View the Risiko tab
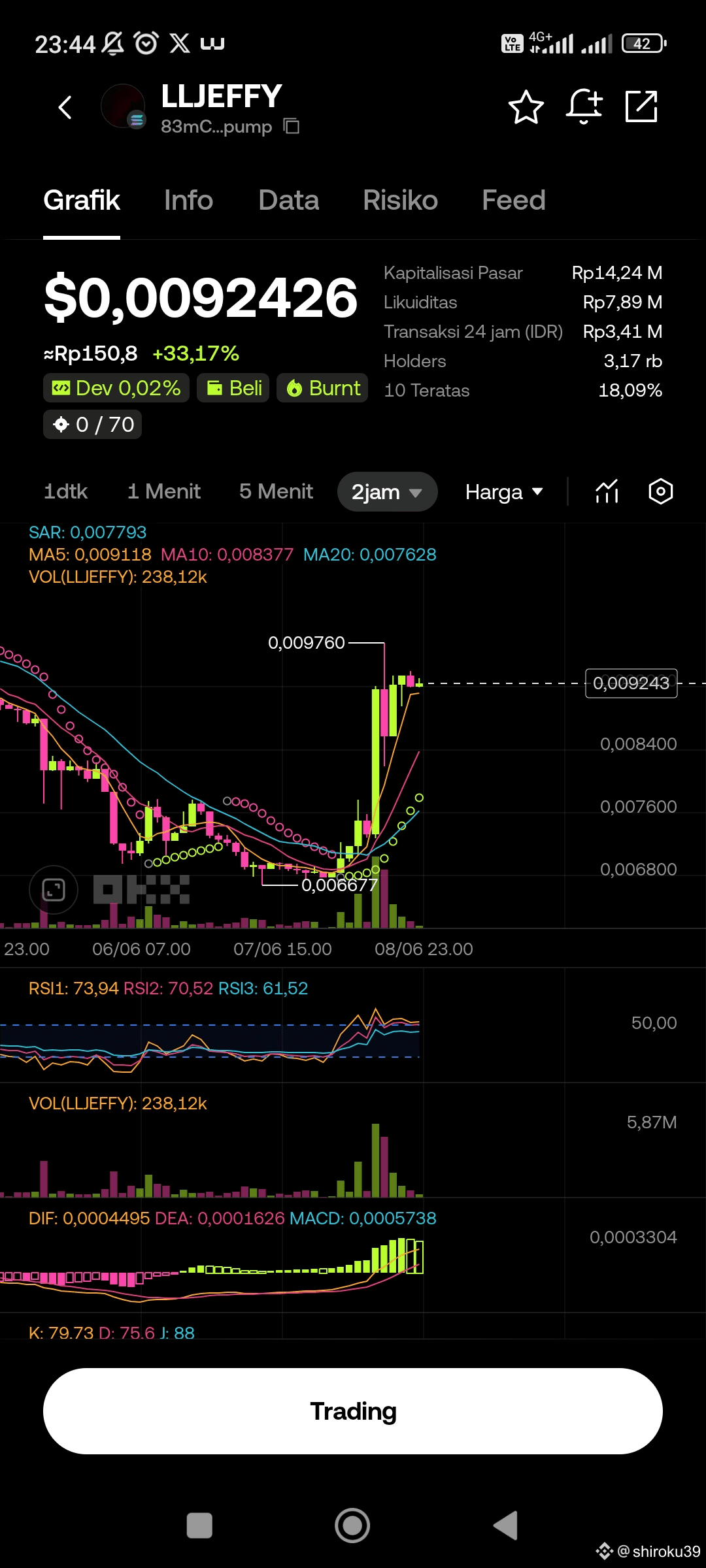Screen dimensions: 706x1568 pos(400,201)
